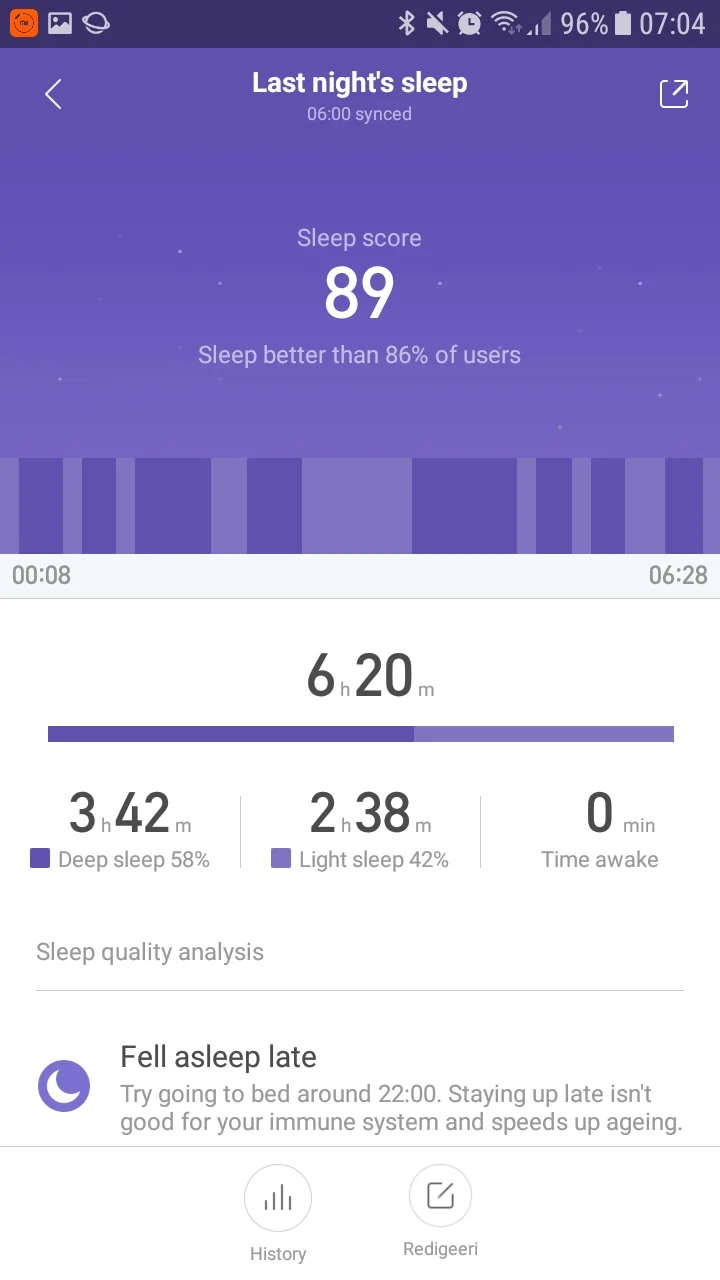Image resolution: width=720 pixels, height=1280 pixels.
Task: Tap the moon icon beside sleep advice
Action: coord(63,1086)
